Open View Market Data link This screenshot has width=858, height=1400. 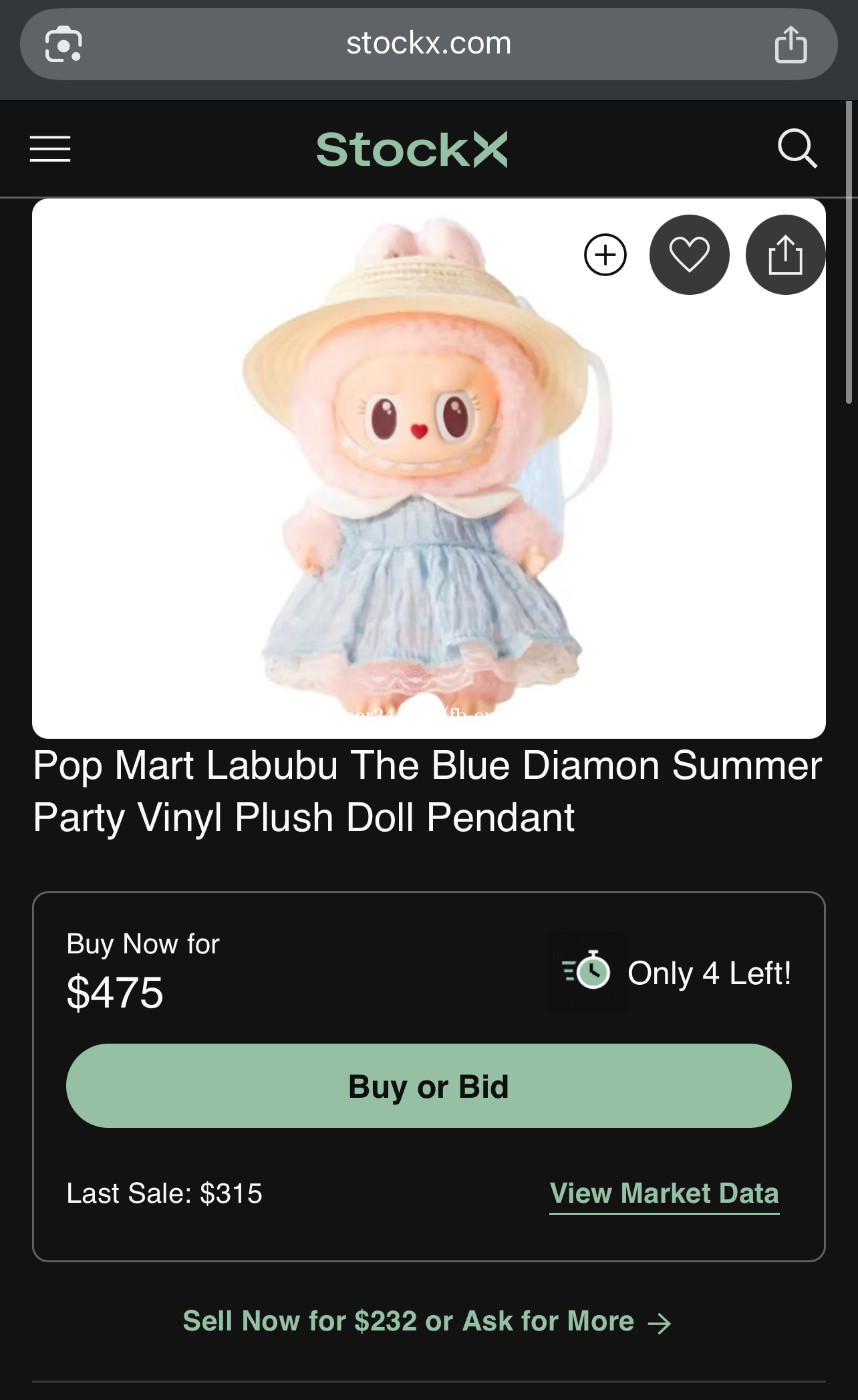(664, 1194)
